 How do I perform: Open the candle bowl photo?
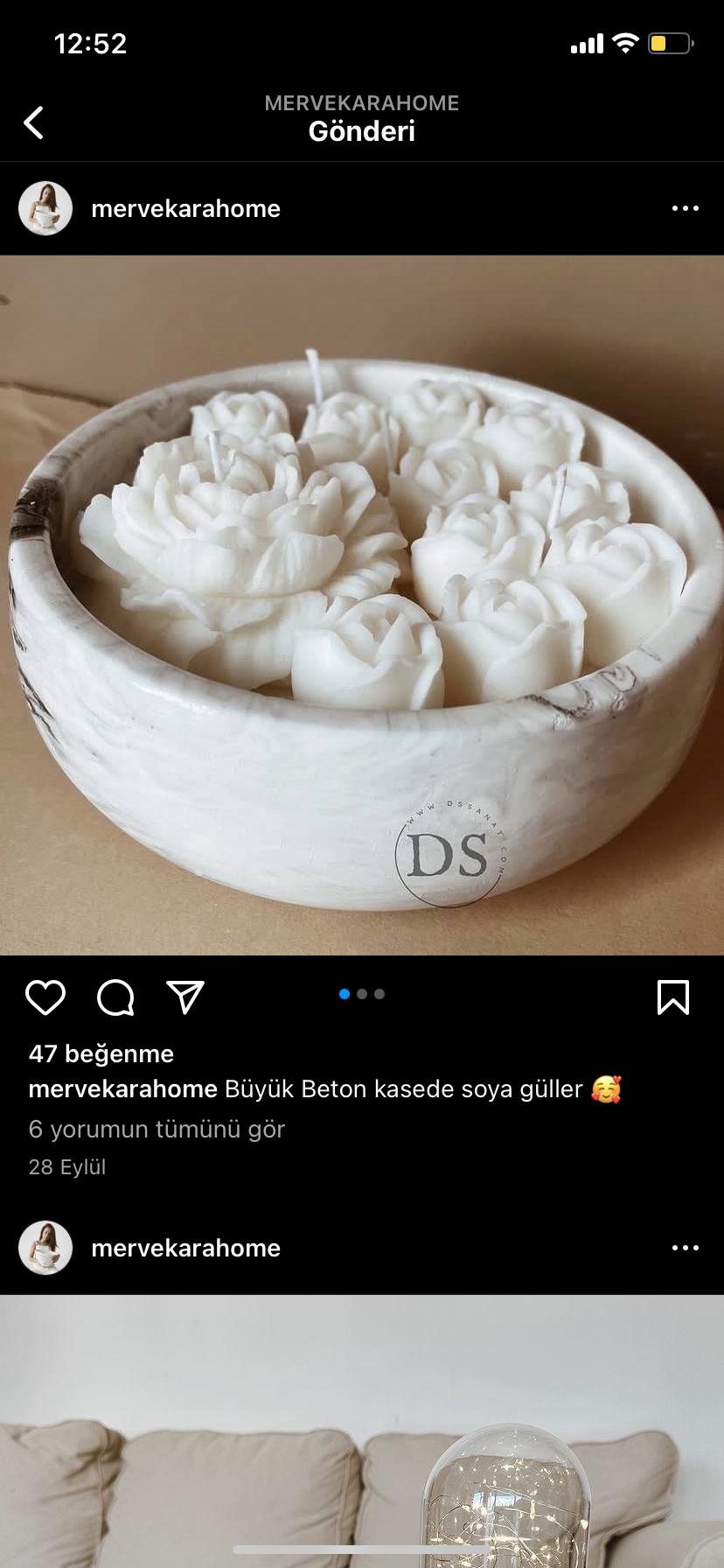(x=362, y=604)
